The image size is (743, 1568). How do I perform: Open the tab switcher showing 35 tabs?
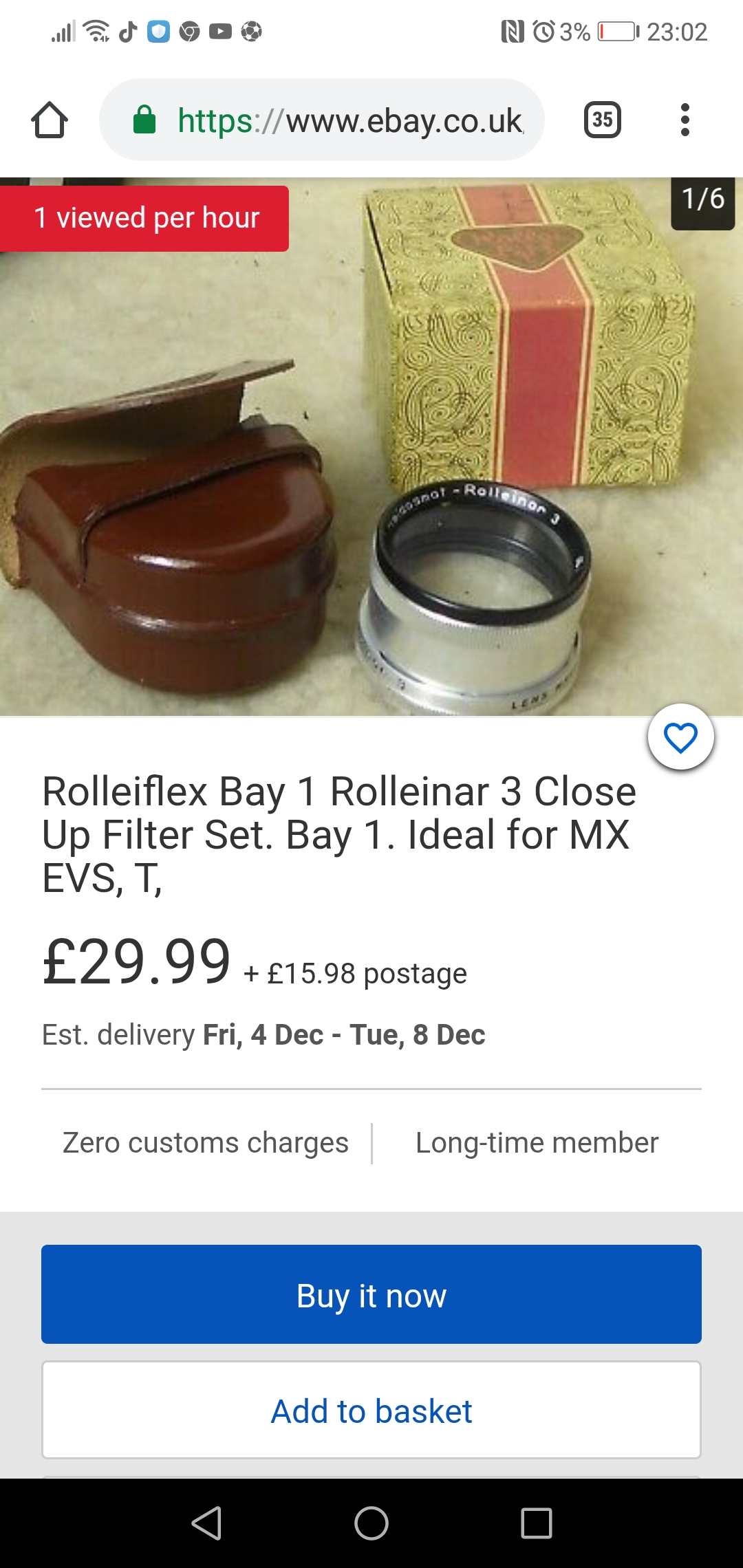pos(603,120)
